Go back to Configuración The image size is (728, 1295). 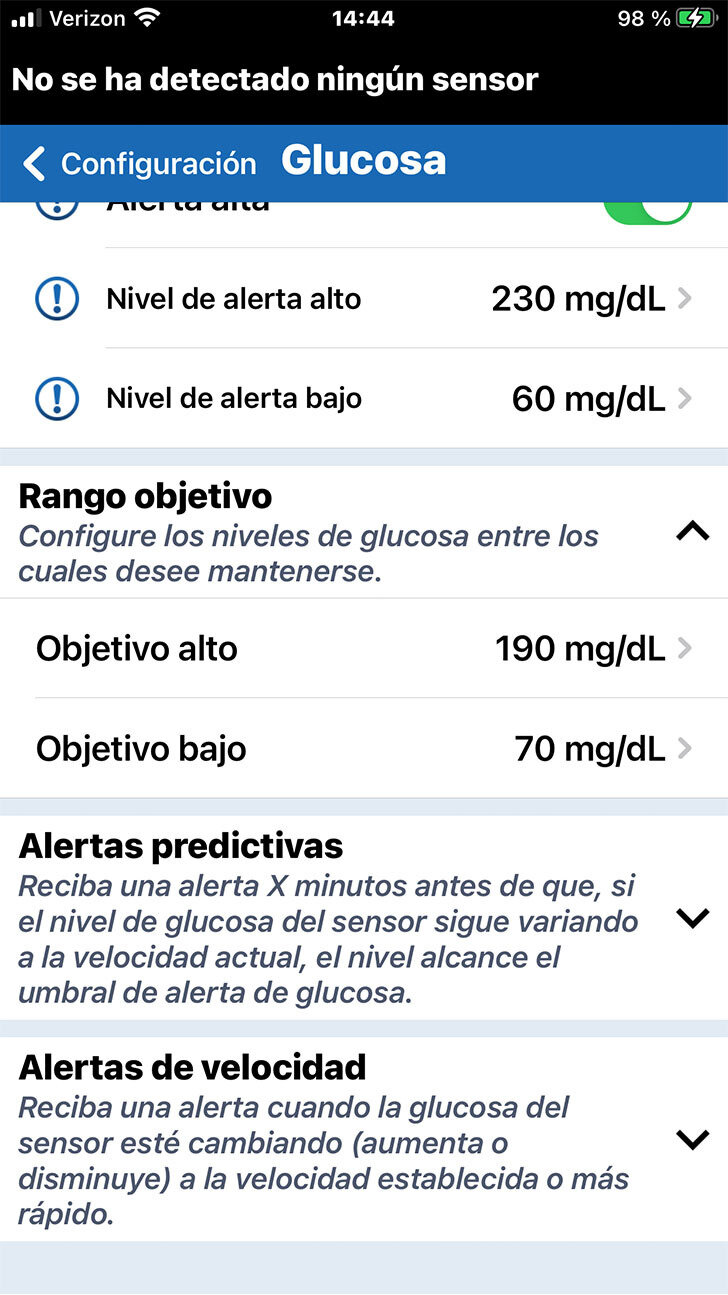[x=140, y=163]
